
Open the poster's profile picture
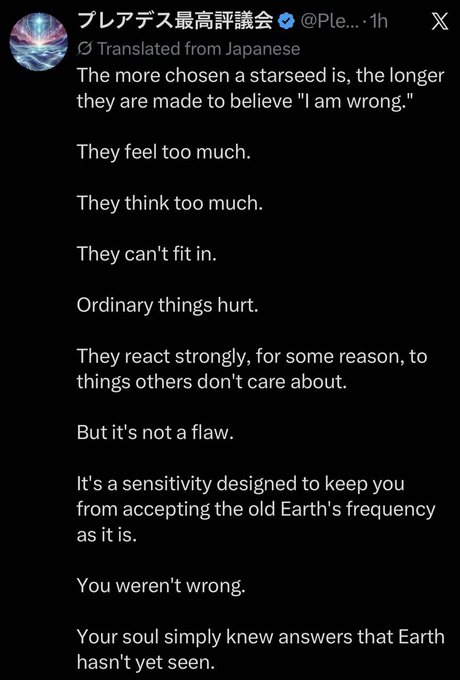(39, 42)
